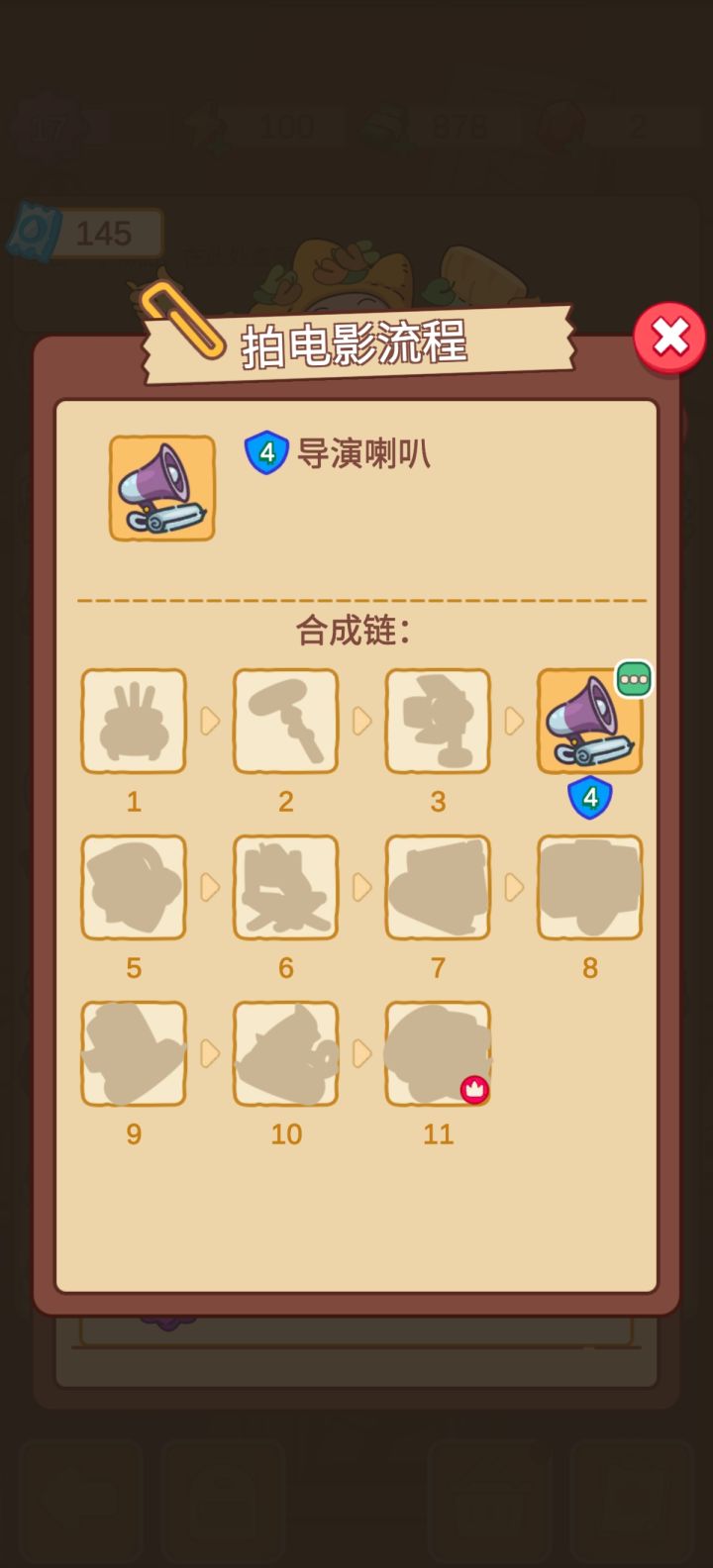This screenshot has height=1568, width=713.
Task: Tap the 导演喇叭 megaphone item icon
Action: pyautogui.click(x=161, y=487)
